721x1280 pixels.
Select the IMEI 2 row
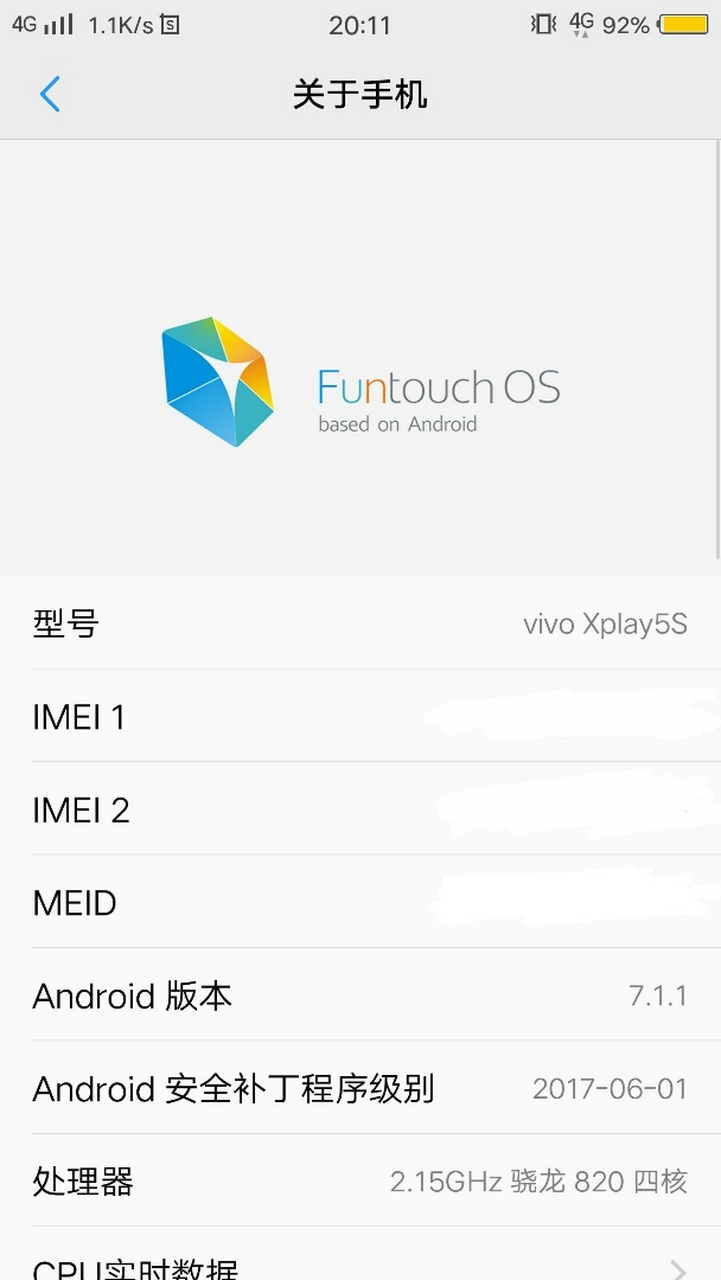(x=360, y=809)
